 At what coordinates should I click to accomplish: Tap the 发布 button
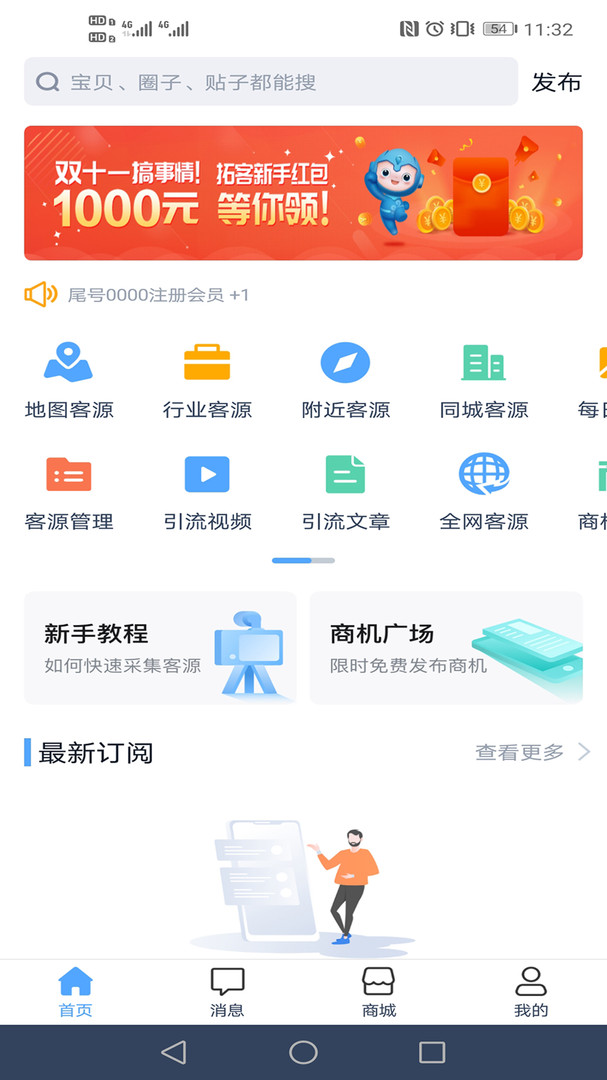[556, 82]
